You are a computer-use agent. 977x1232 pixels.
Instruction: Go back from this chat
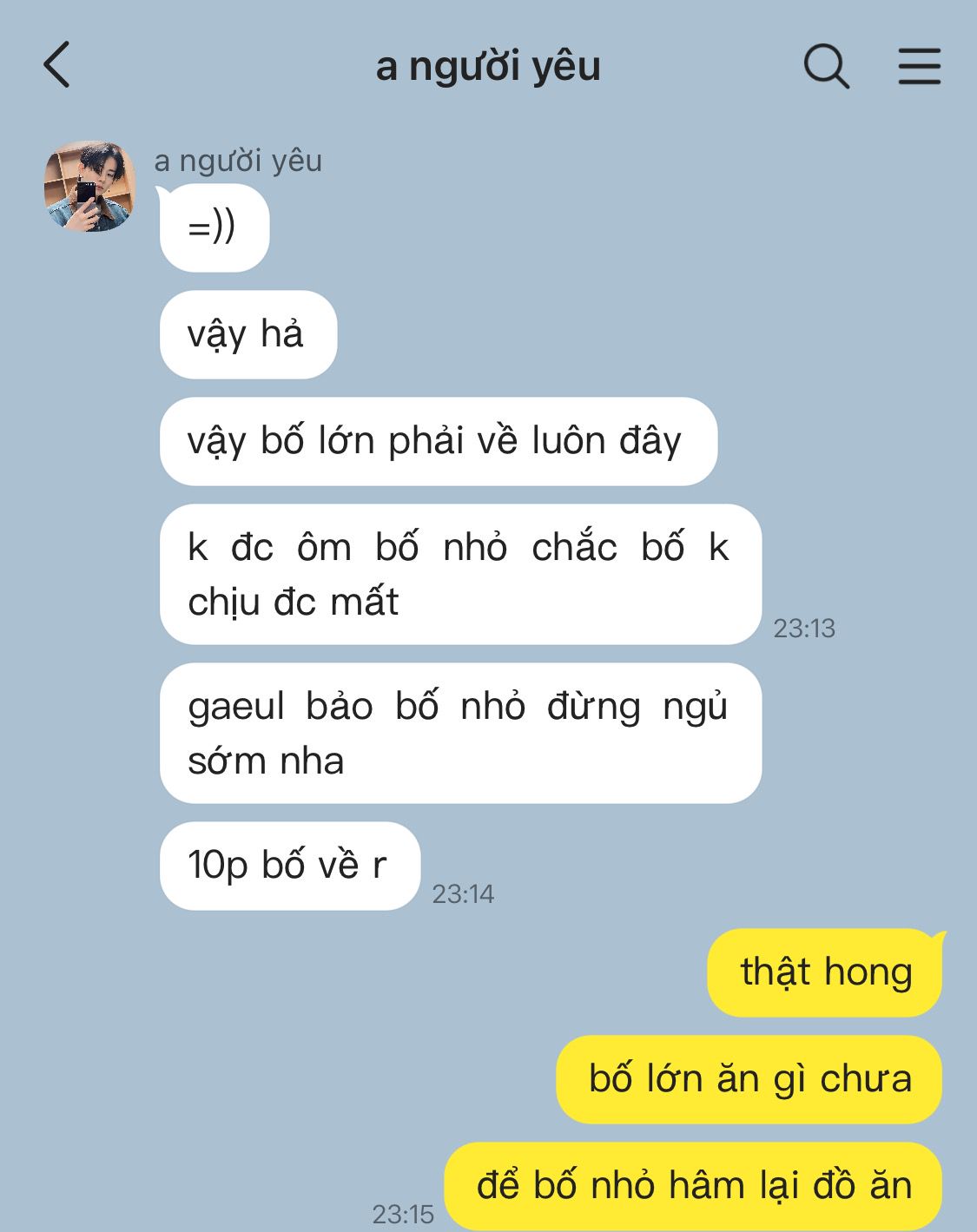pyautogui.click(x=56, y=65)
